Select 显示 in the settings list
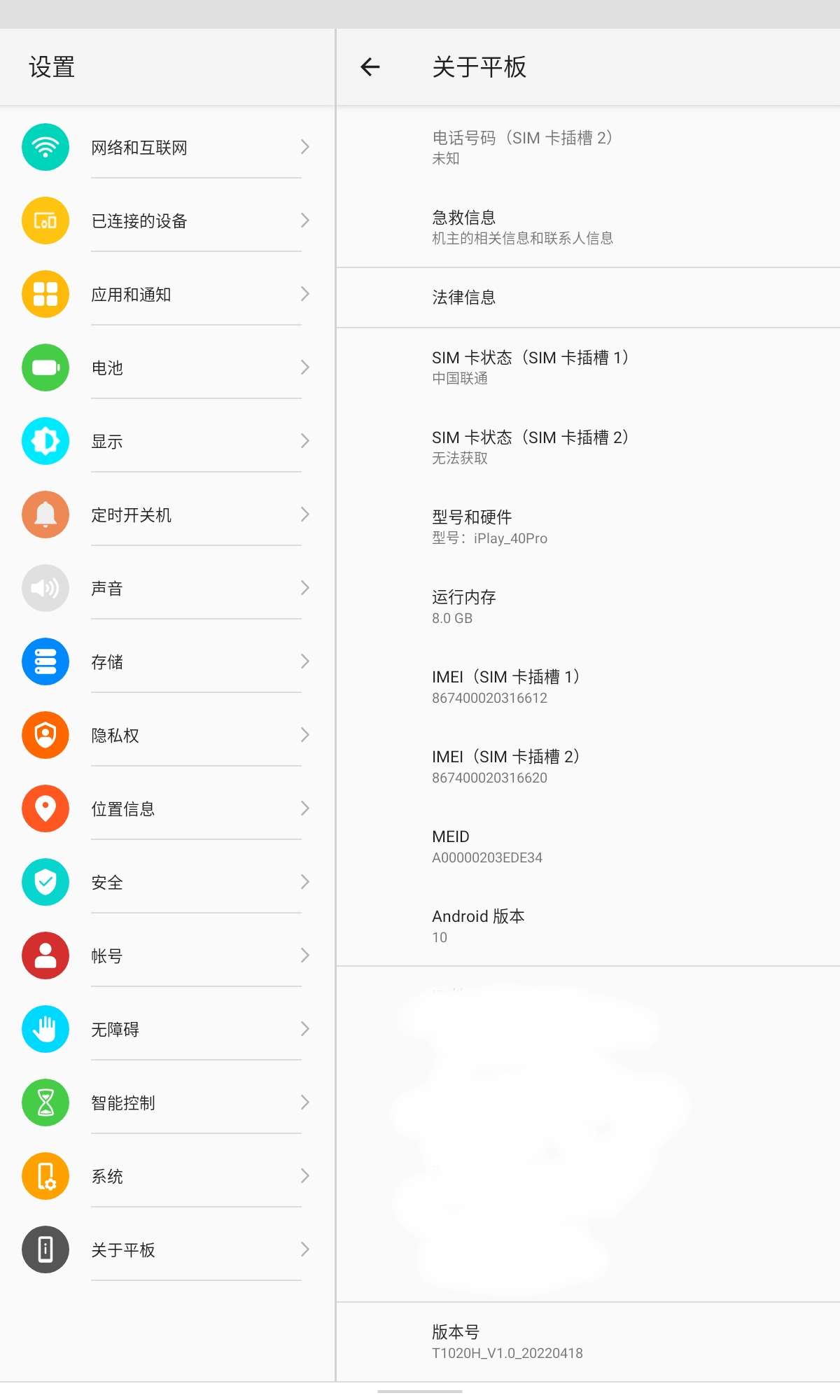The image size is (840, 1400). pos(167,442)
